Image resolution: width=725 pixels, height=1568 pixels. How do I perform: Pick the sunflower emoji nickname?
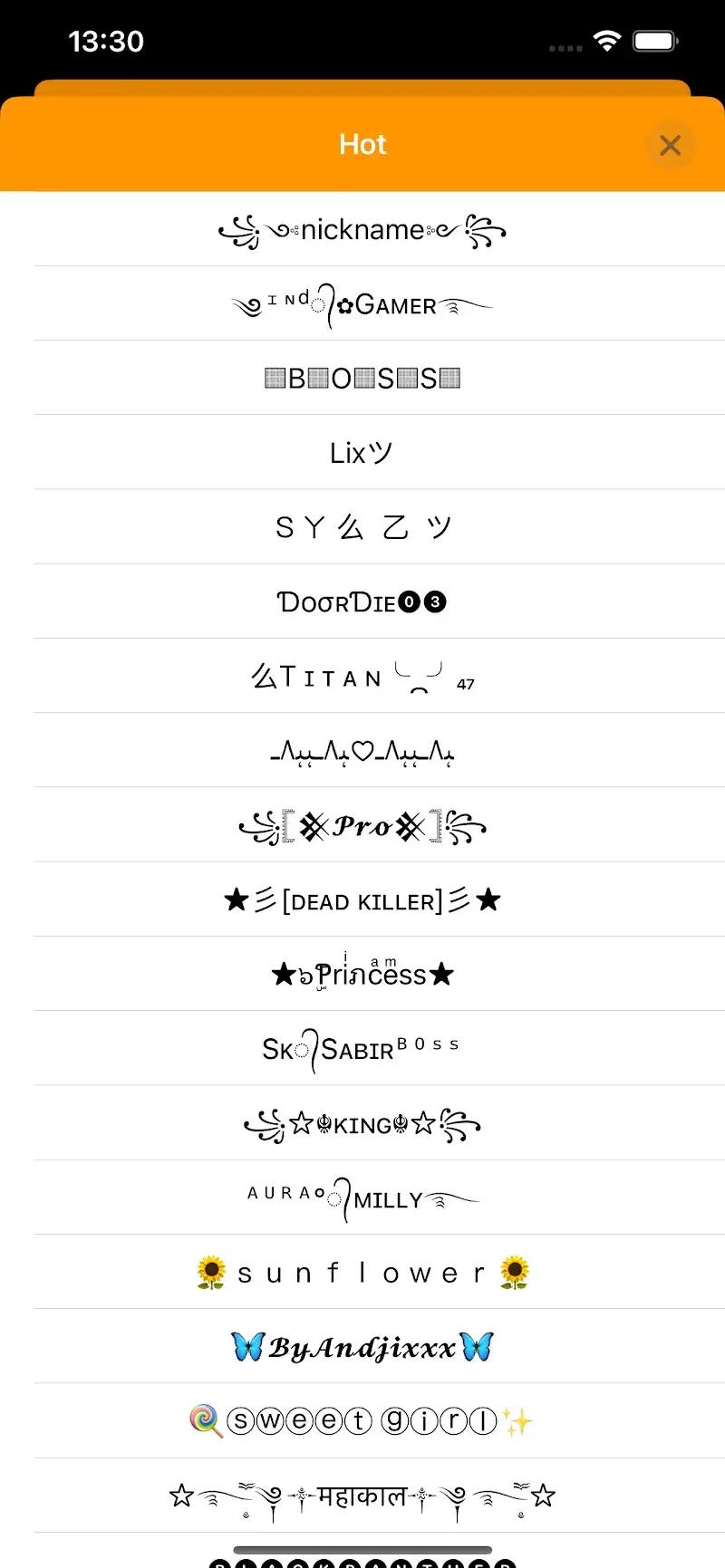click(x=362, y=1273)
